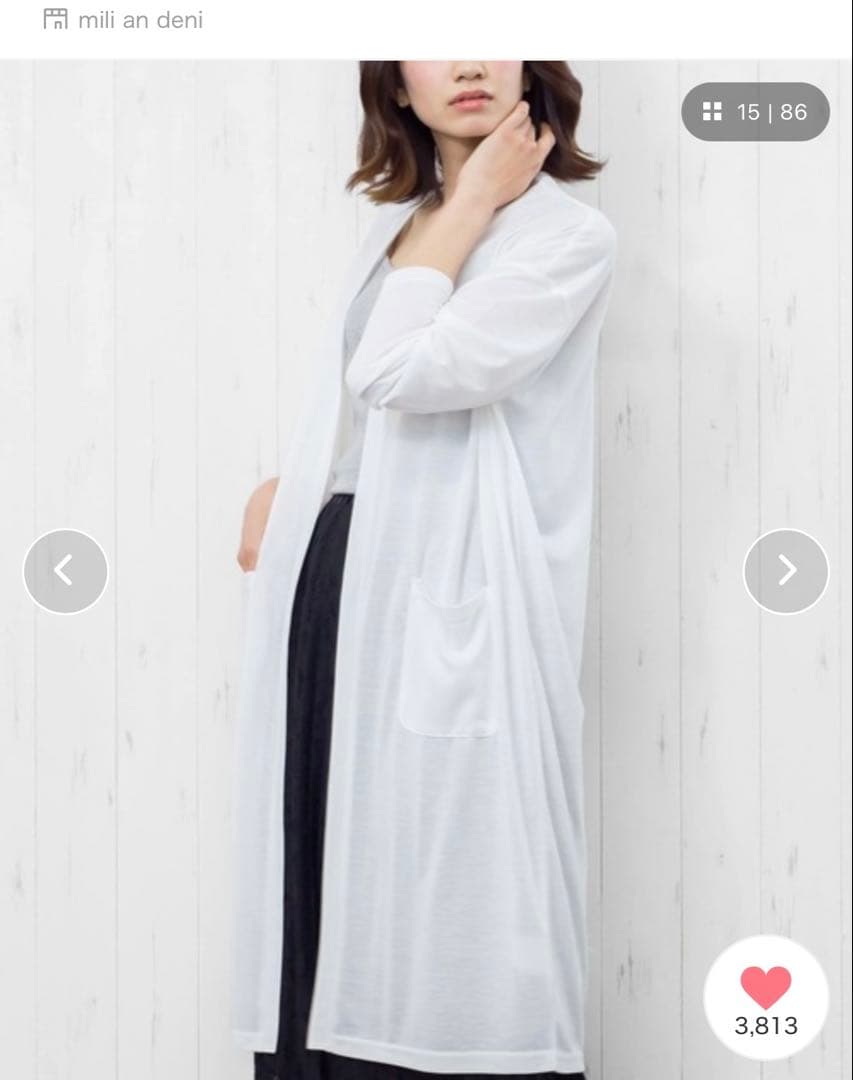The image size is (853, 1080).
Task: Open the image grid showing 15 | 86
Action: coord(755,112)
